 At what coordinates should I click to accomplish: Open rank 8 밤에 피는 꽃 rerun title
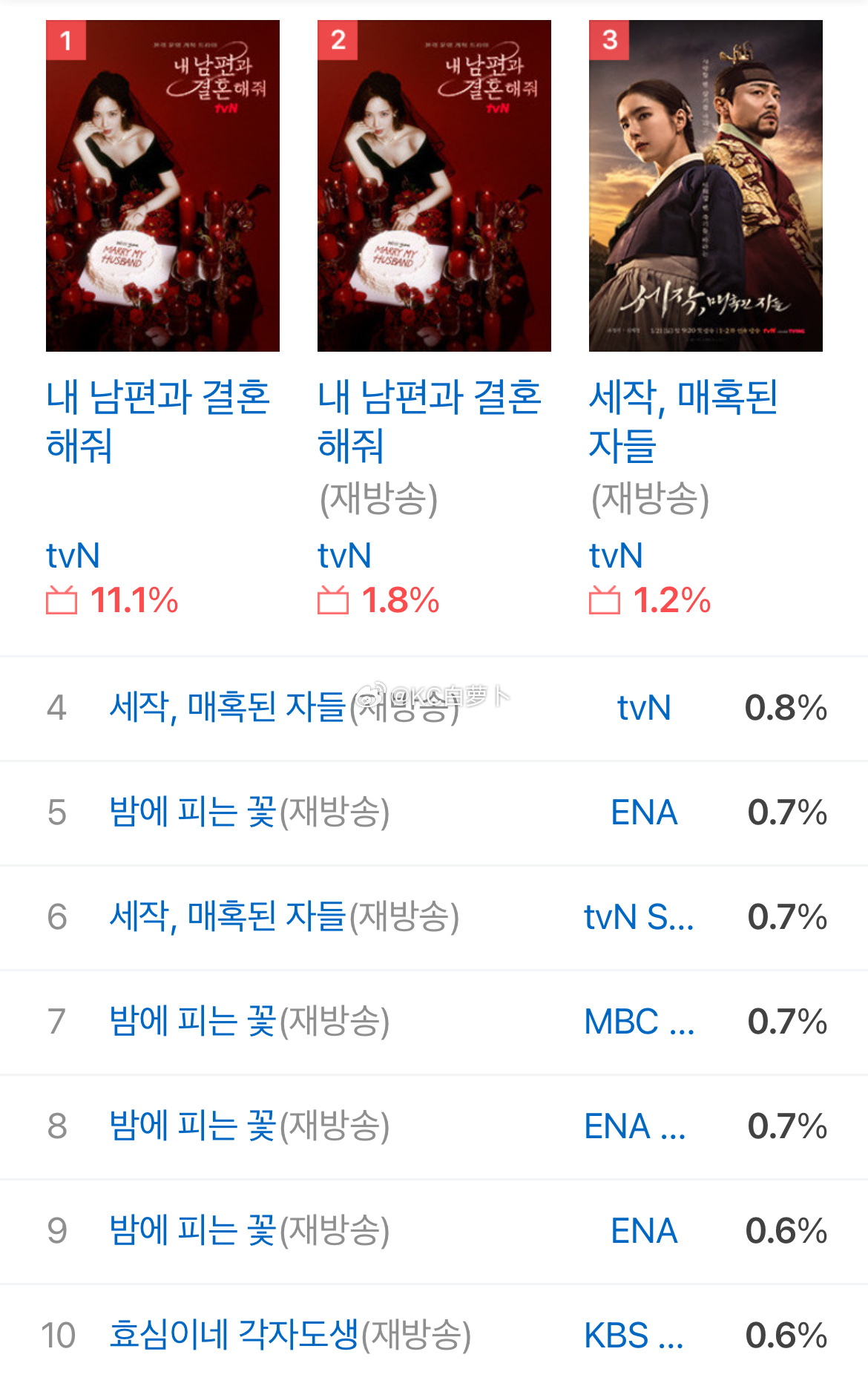(249, 1126)
